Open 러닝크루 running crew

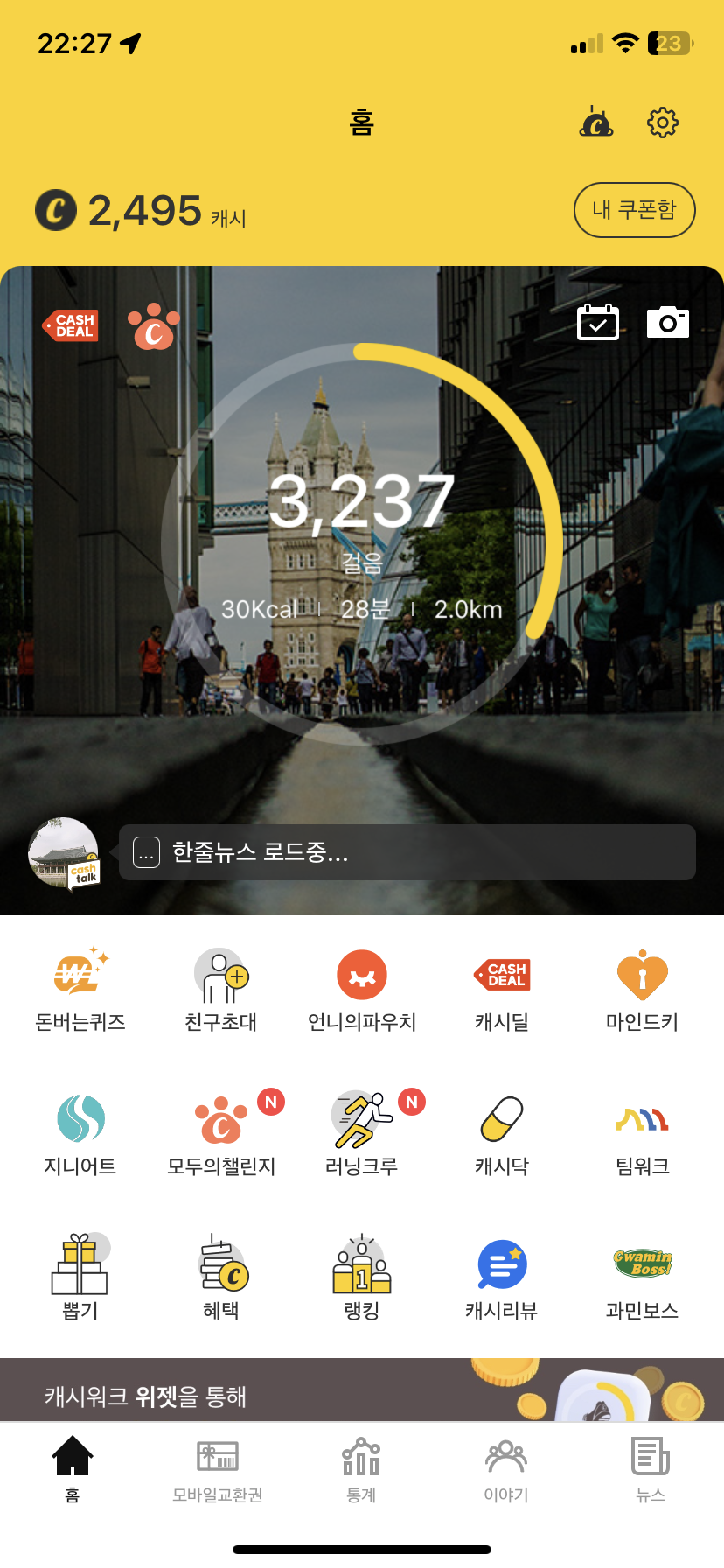point(362,1135)
